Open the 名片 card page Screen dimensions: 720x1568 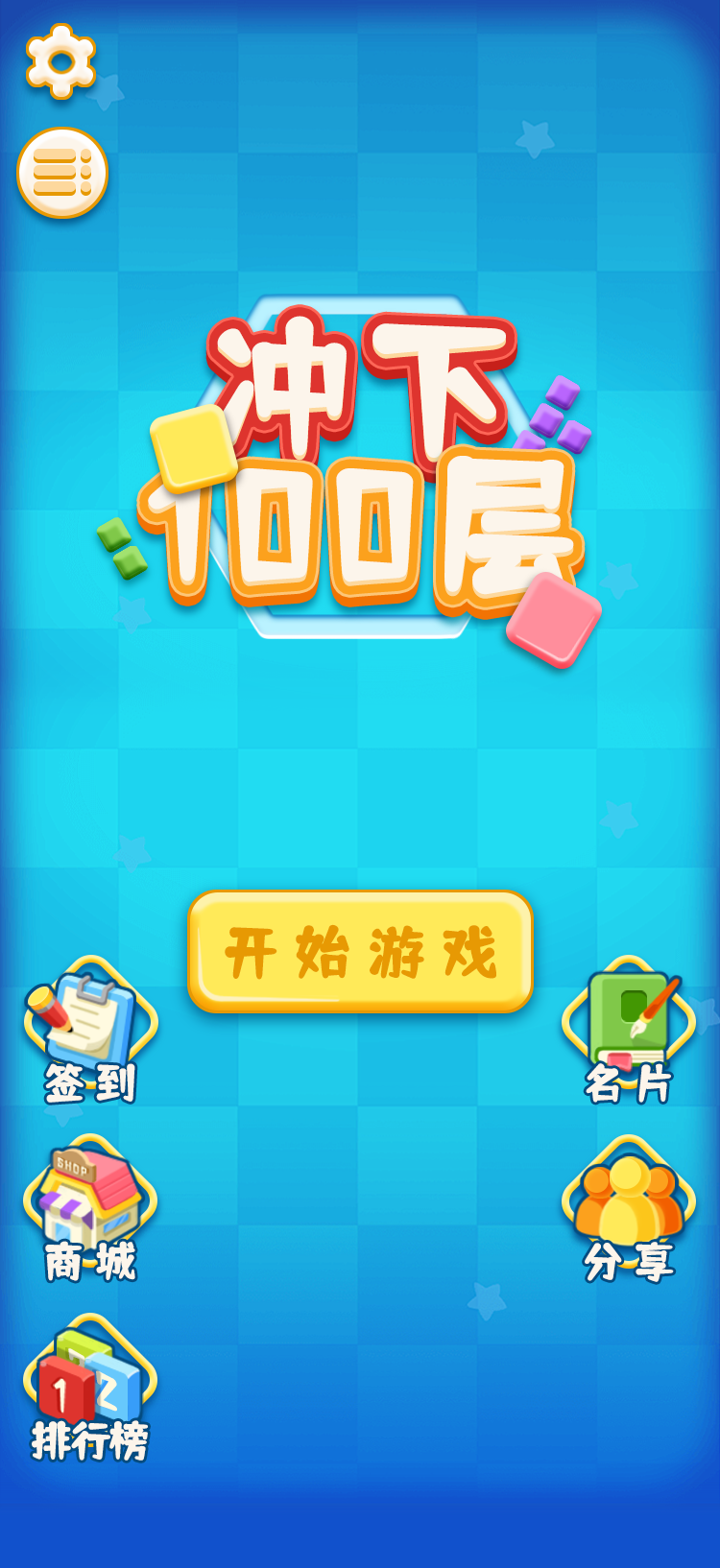click(629, 1032)
